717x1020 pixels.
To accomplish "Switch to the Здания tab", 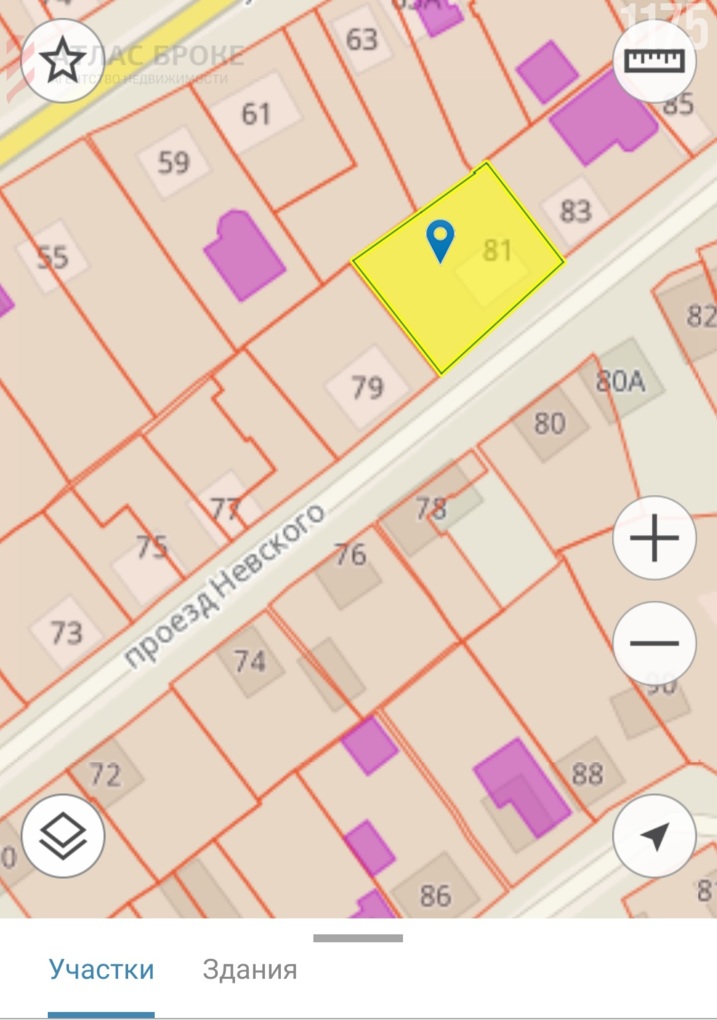I will [250, 969].
